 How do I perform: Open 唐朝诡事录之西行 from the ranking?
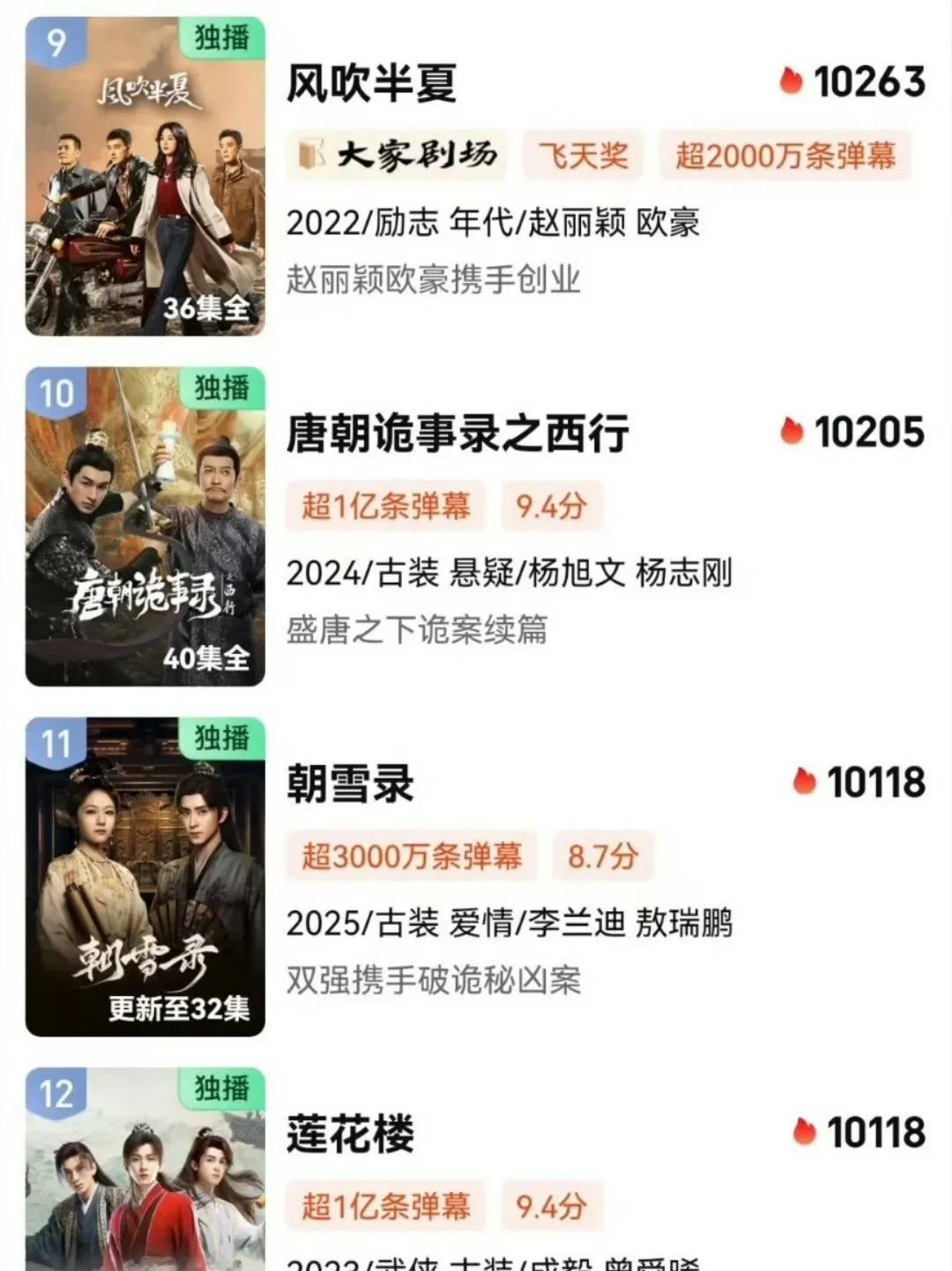pyautogui.click(x=457, y=434)
